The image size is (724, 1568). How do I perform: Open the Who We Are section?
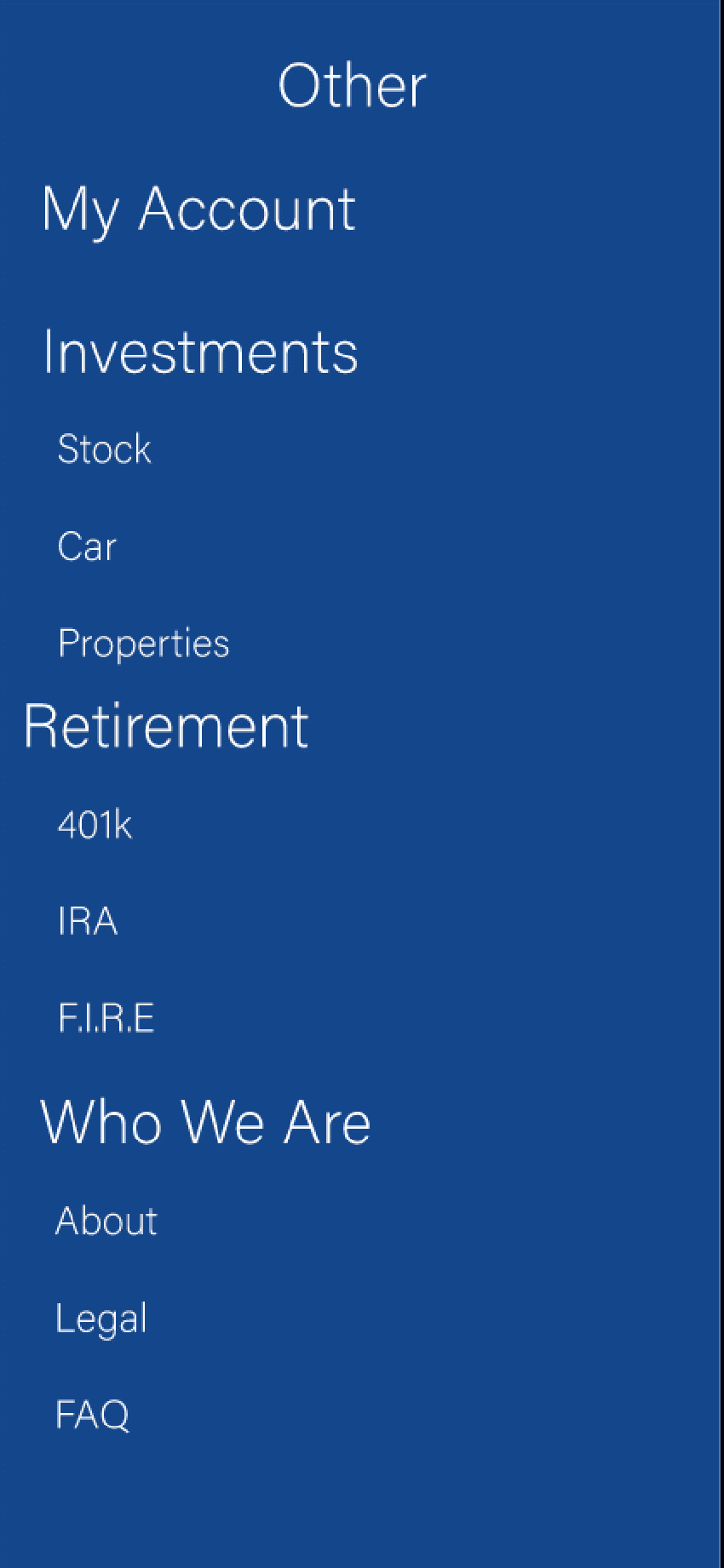(x=205, y=1122)
